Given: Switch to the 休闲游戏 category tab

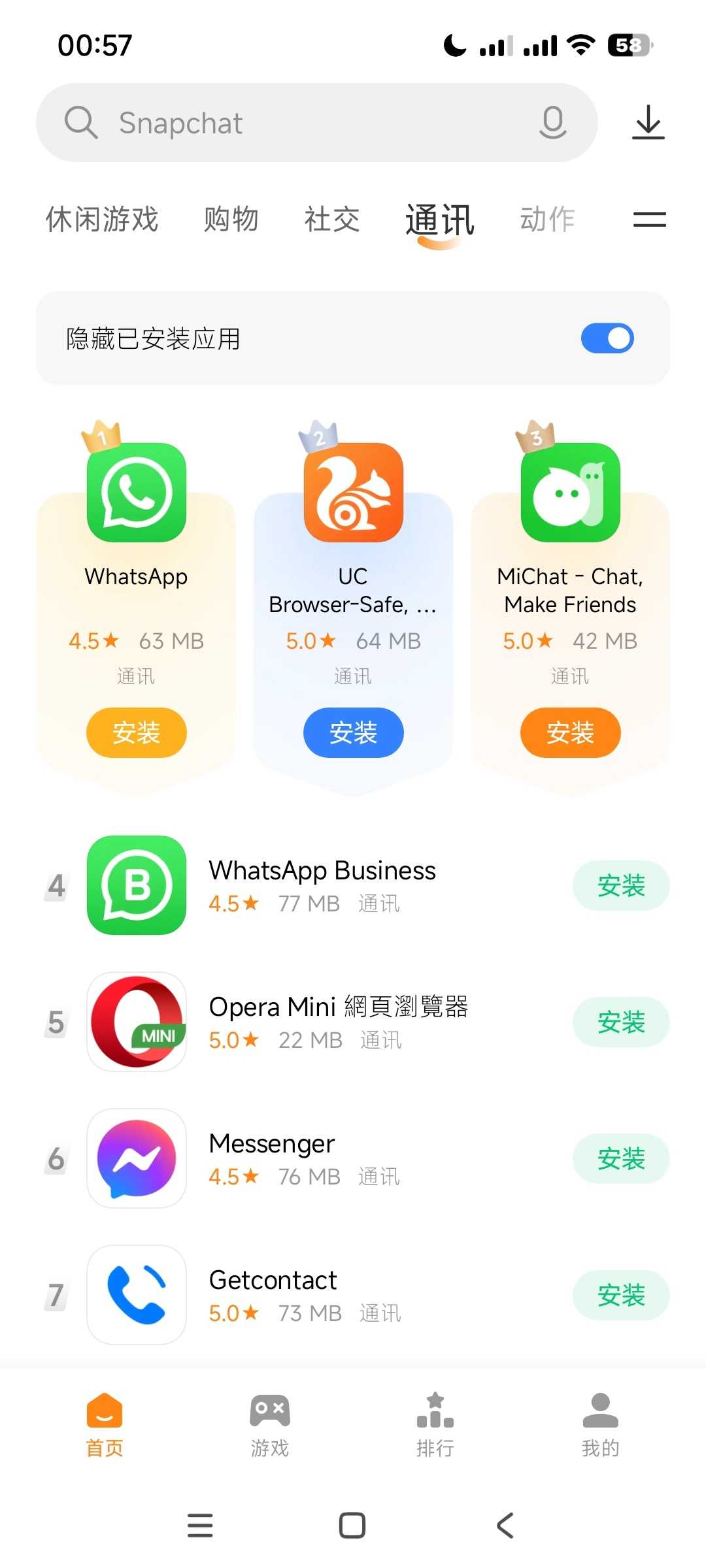Looking at the screenshot, I should [102, 219].
